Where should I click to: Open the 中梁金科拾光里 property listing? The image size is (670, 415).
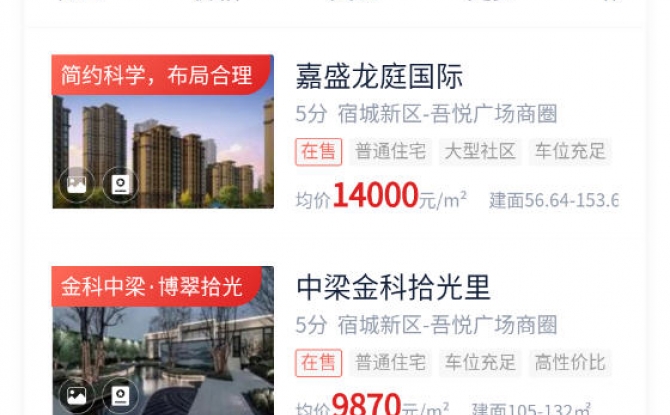coord(393,288)
